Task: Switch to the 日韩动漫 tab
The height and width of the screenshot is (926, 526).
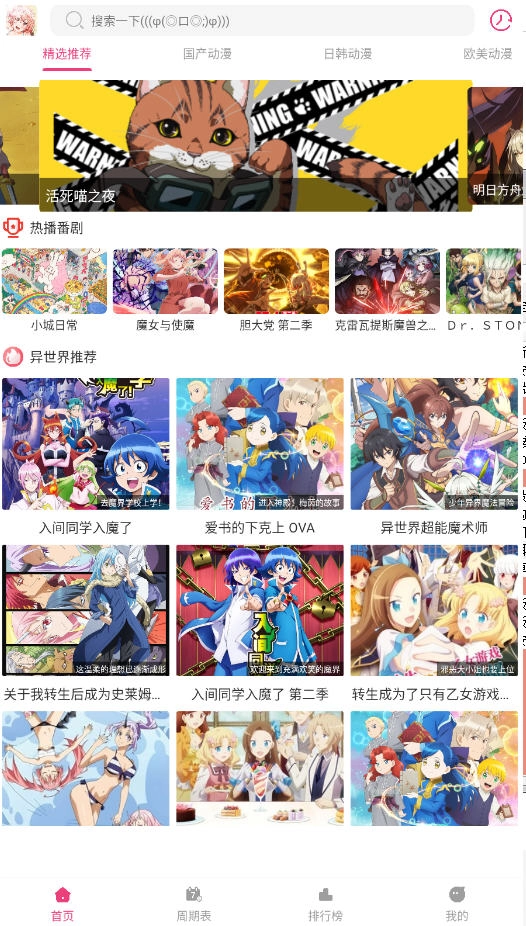Action: (348, 54)
